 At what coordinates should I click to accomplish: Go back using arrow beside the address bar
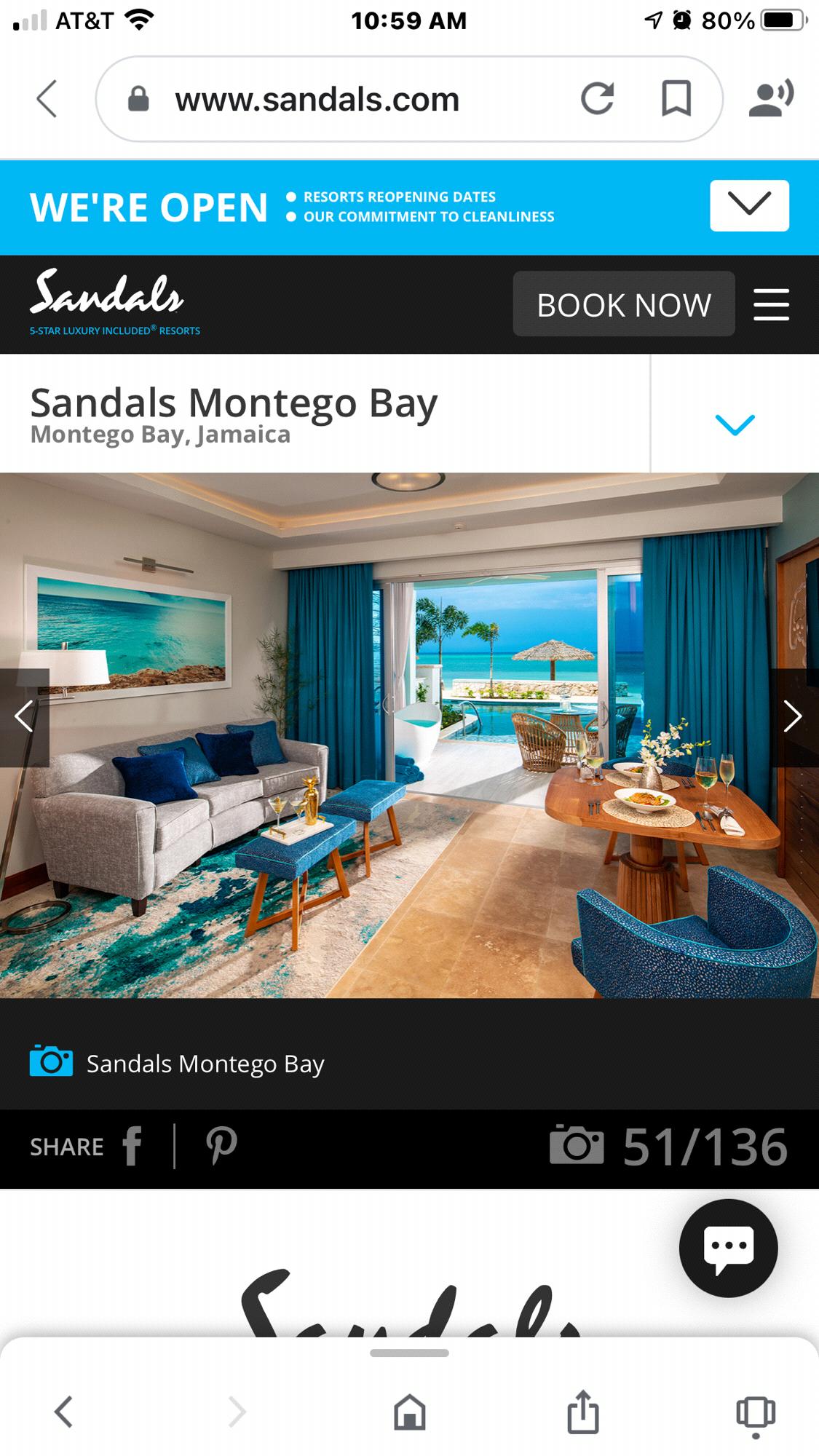[x=47, y=99]
